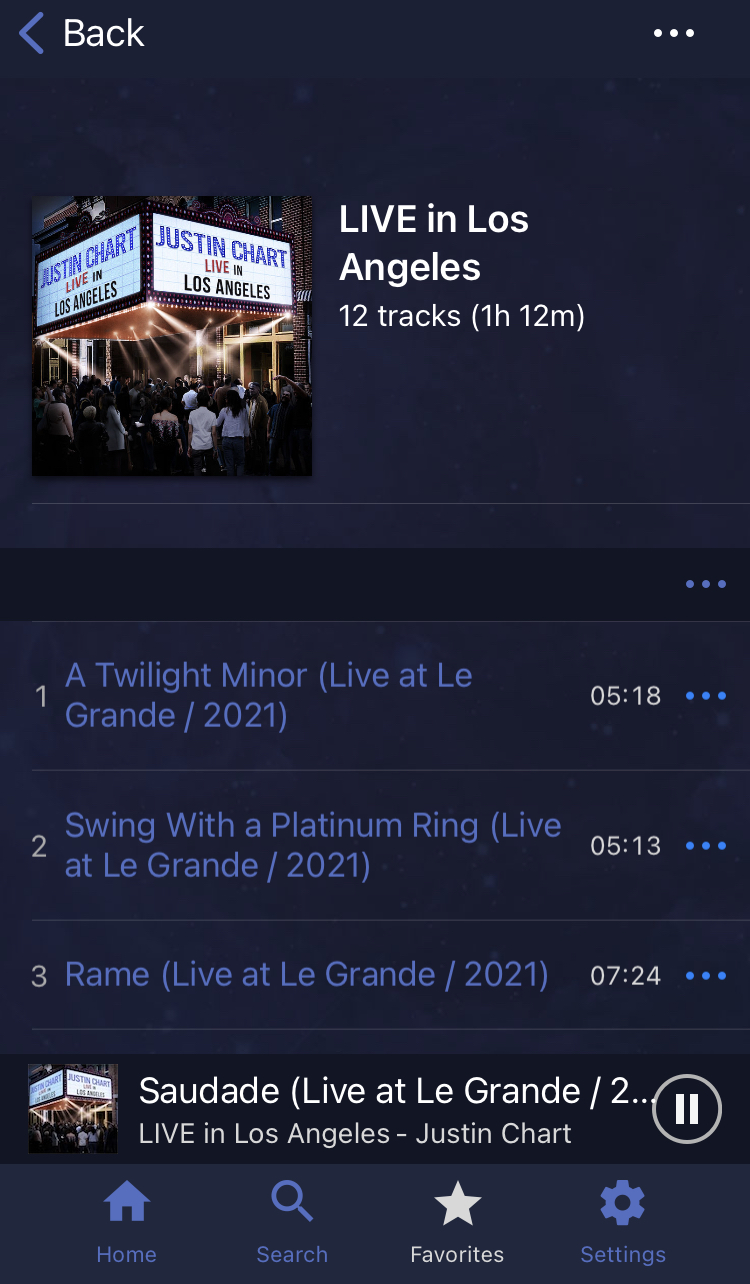Open the Saudade now playing bar
The image size is (750, 1284).
(x=340, y=1108)
